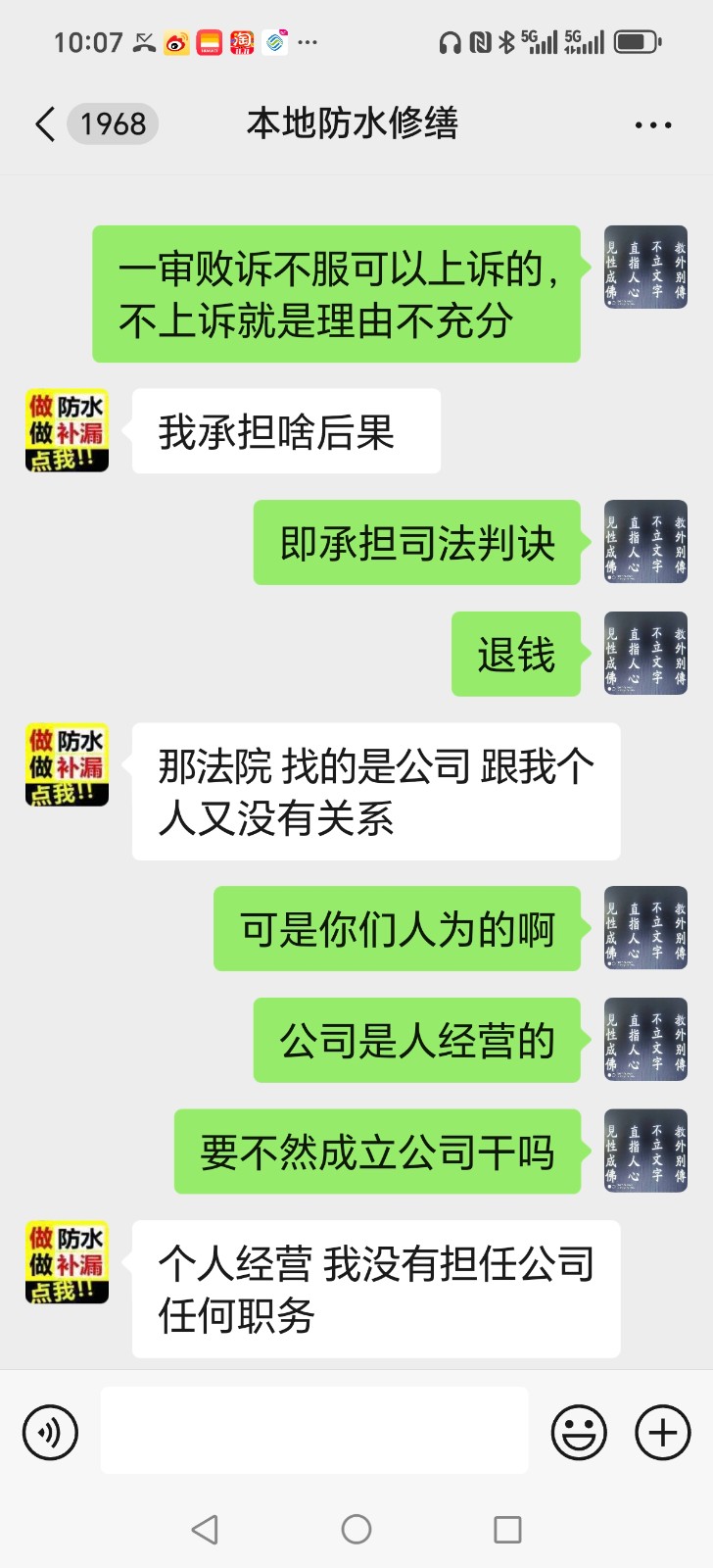Tap the message text input field

pyautogui.click(x=313, y=1430)
